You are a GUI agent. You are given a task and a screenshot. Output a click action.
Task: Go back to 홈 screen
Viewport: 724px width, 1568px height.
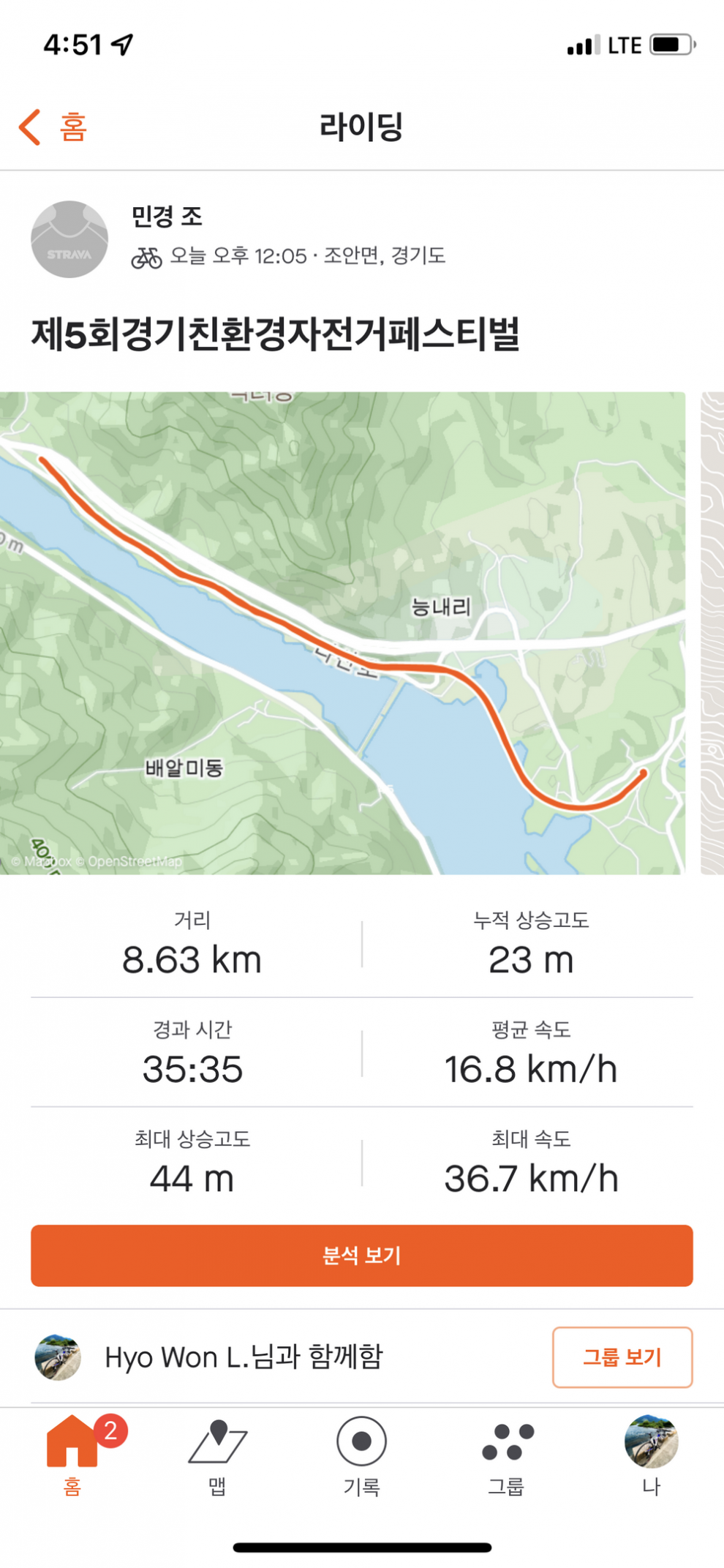click(53, 127)
